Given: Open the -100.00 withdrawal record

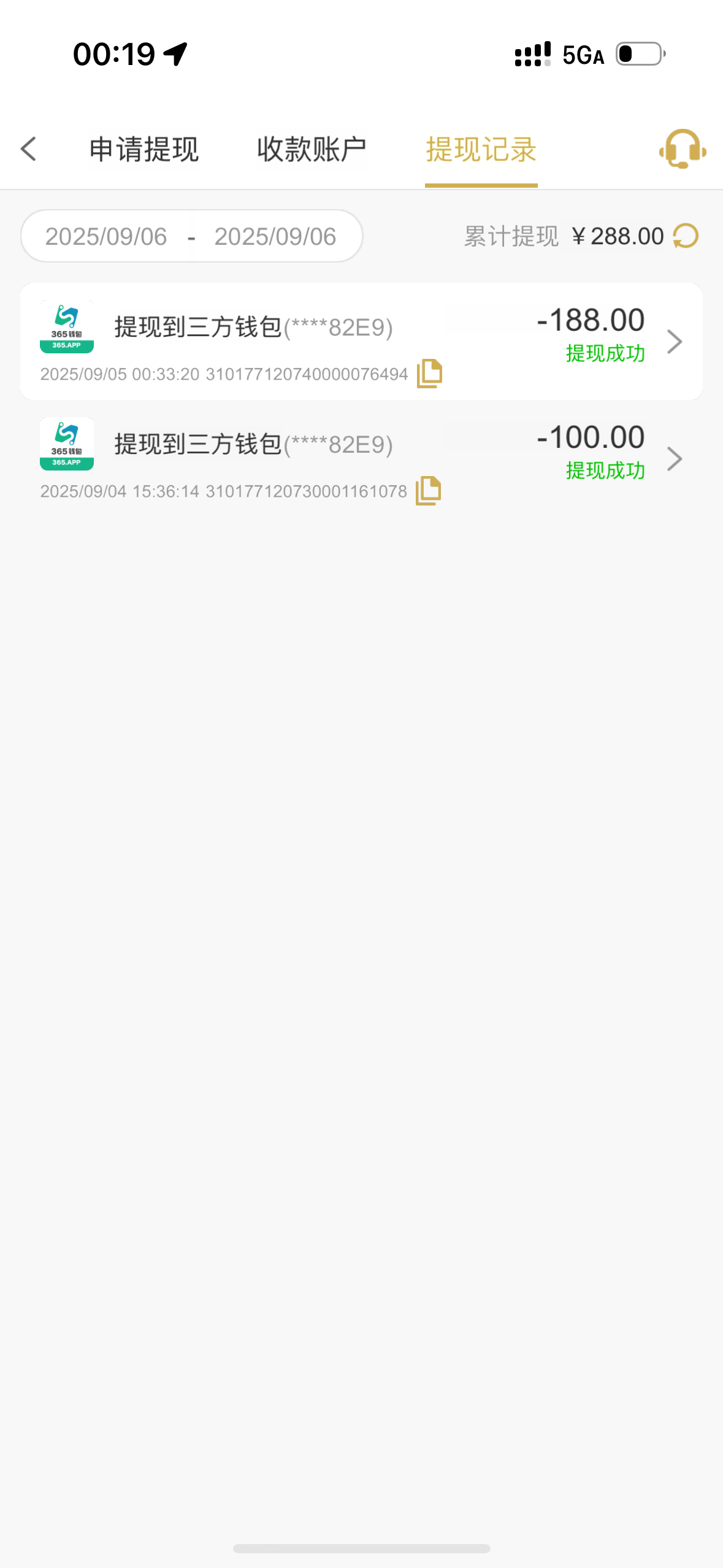Looking at the screenshot, I should pos(673,459).
